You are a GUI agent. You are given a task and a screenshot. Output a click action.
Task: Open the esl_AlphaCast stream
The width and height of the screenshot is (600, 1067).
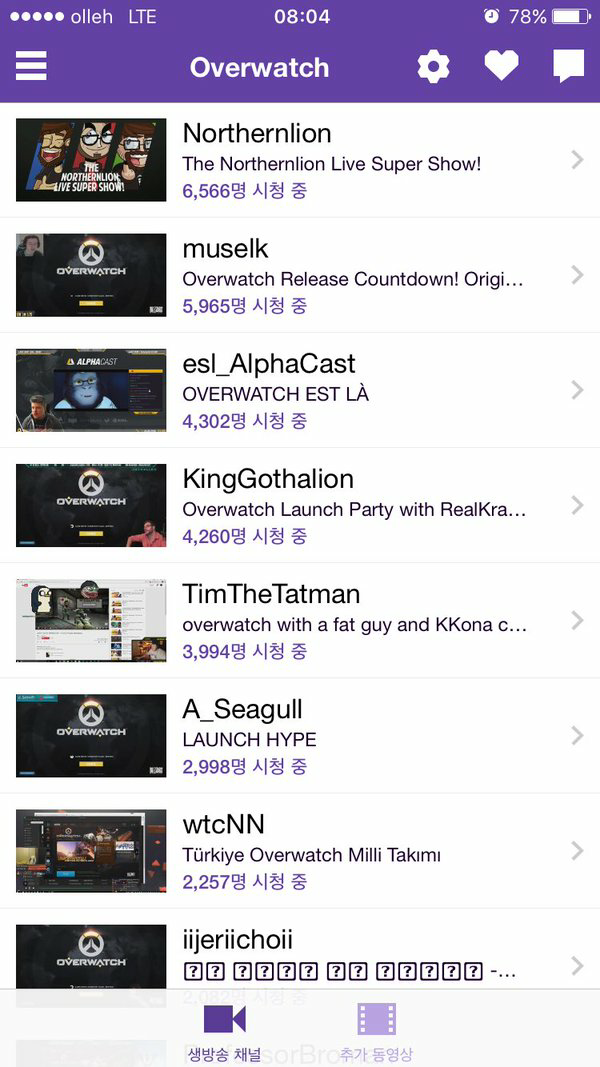300,390
